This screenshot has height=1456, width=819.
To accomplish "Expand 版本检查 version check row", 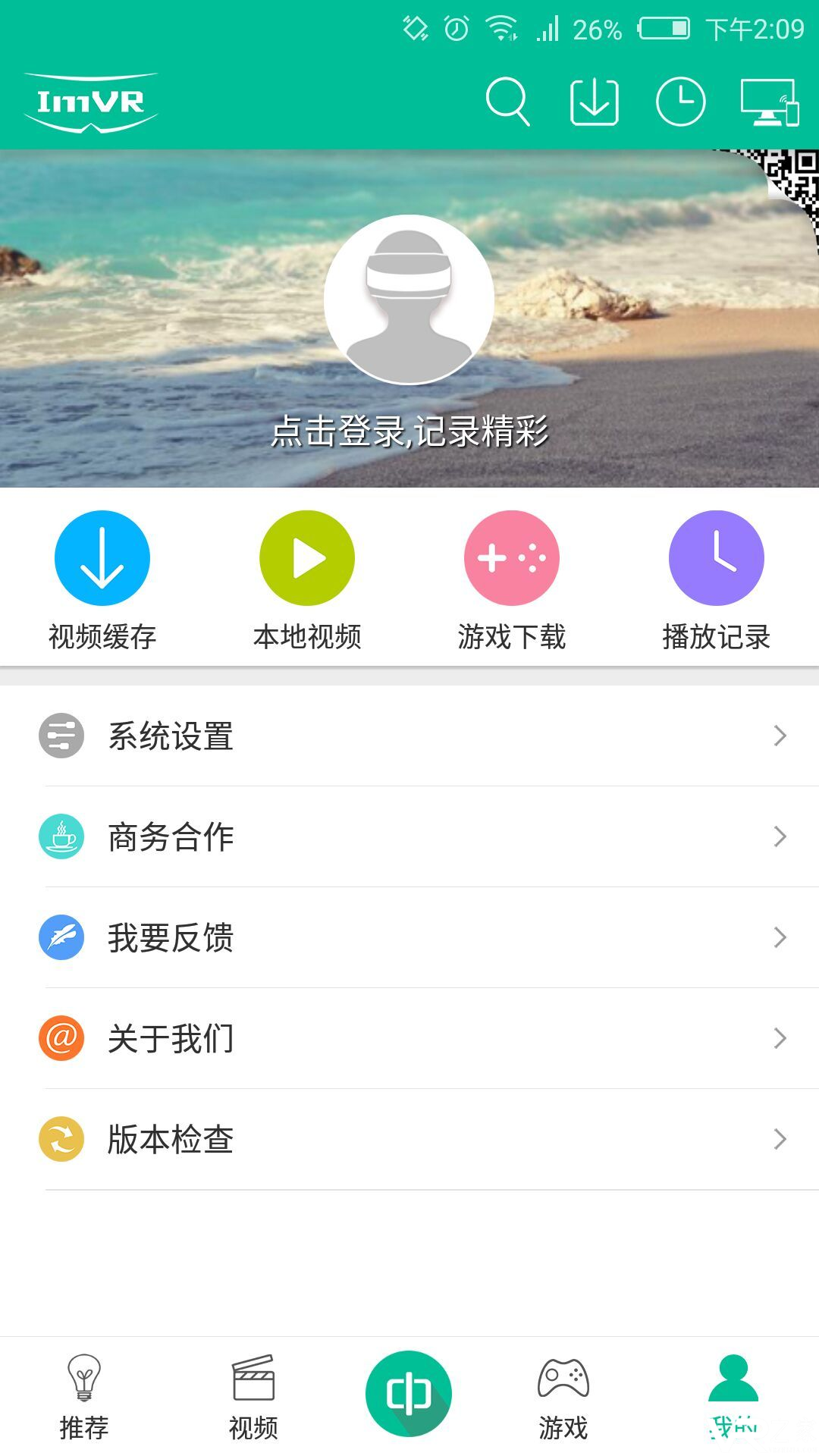I will (409, 1139).
